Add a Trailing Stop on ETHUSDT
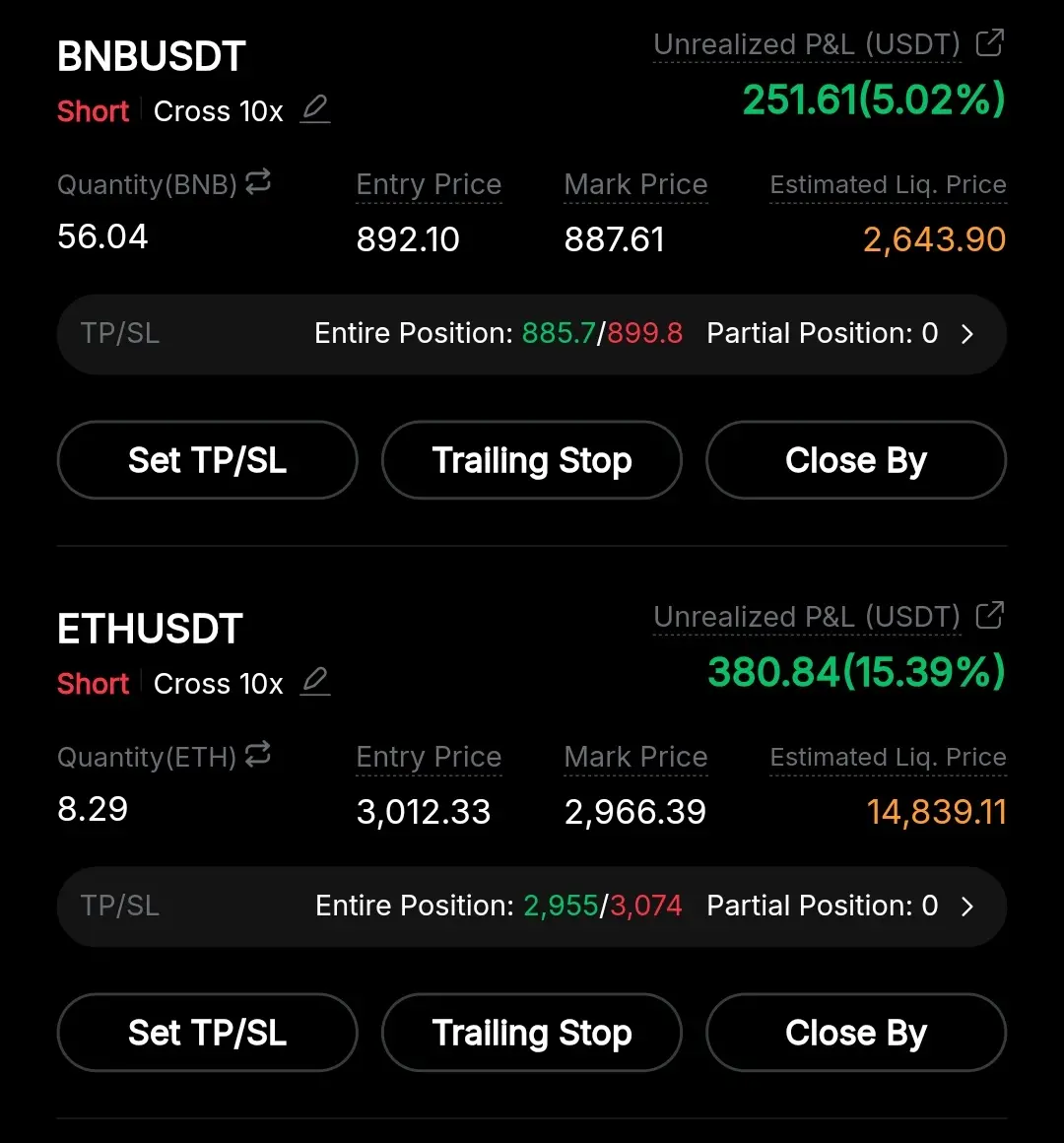This screenshot has width=1064, height=1143. coord(531,1033)
